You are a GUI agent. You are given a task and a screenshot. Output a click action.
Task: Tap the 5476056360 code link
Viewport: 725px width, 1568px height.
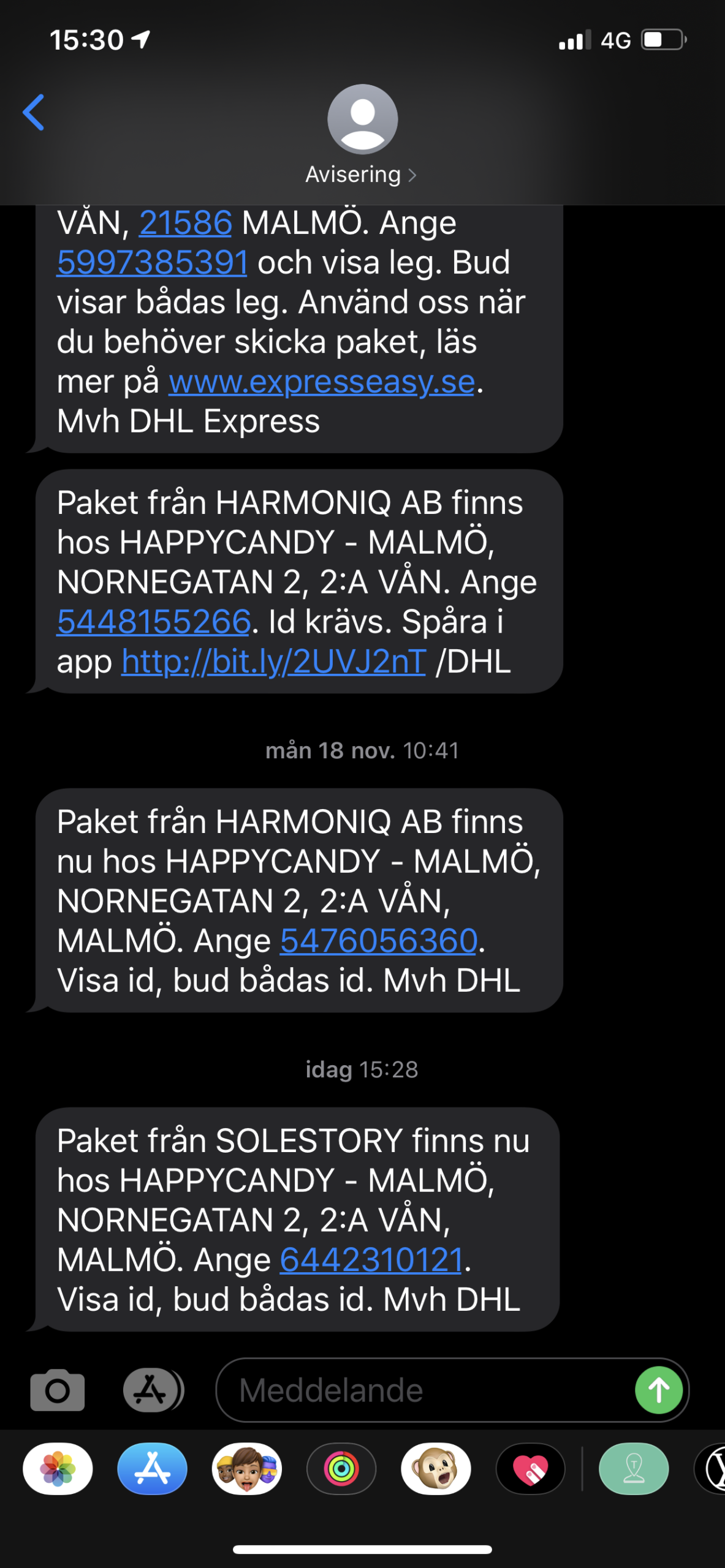point(379,941)
